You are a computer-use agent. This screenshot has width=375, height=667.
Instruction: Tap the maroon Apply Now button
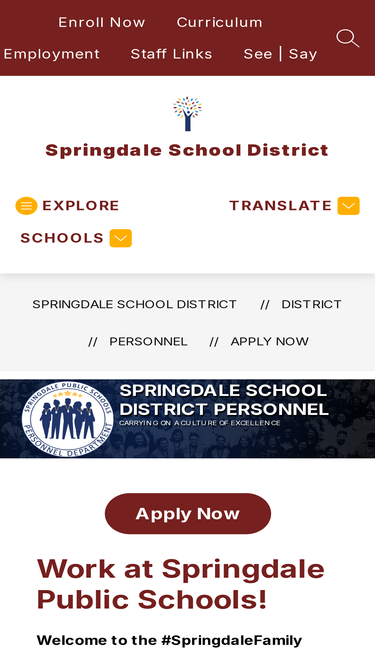[x=188, y=513]
